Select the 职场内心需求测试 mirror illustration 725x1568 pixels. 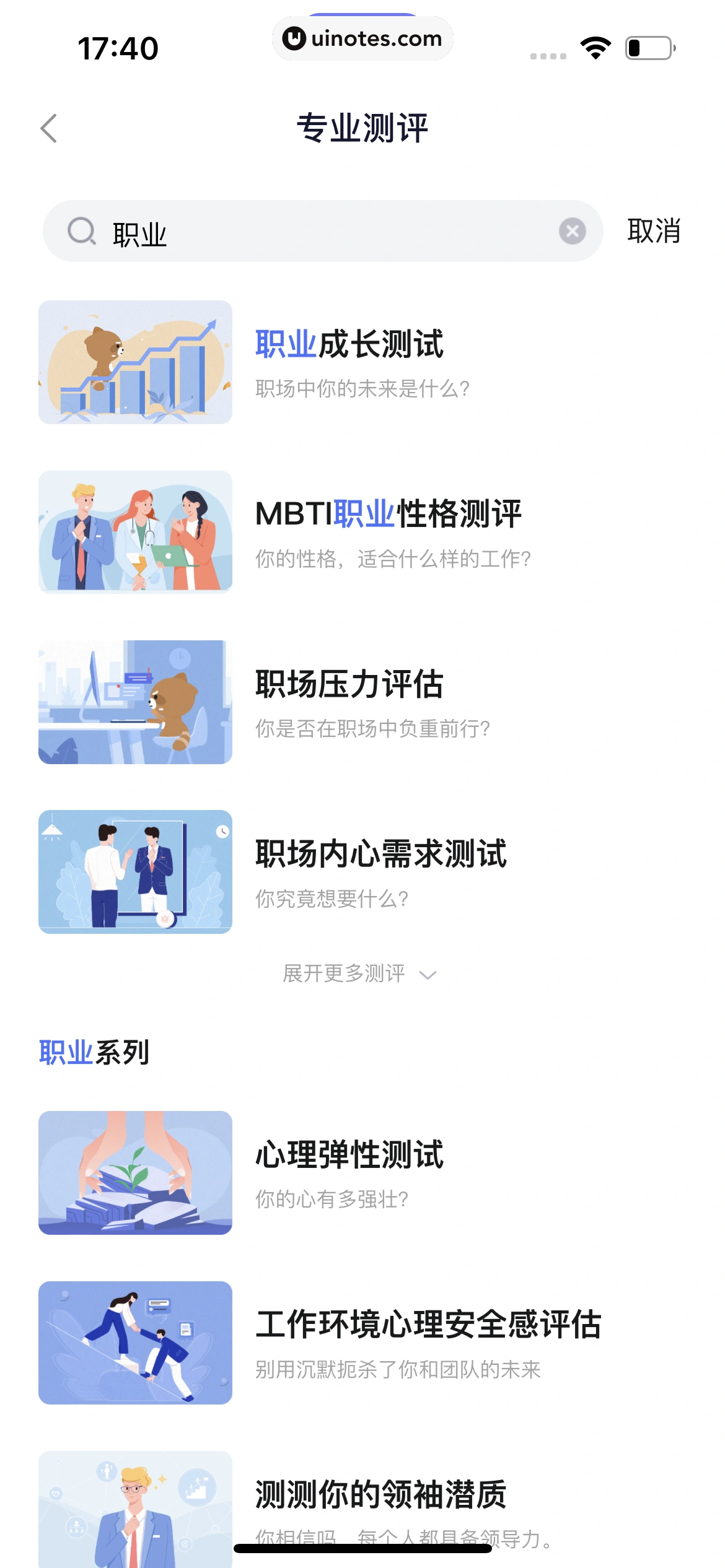point(135,871)
